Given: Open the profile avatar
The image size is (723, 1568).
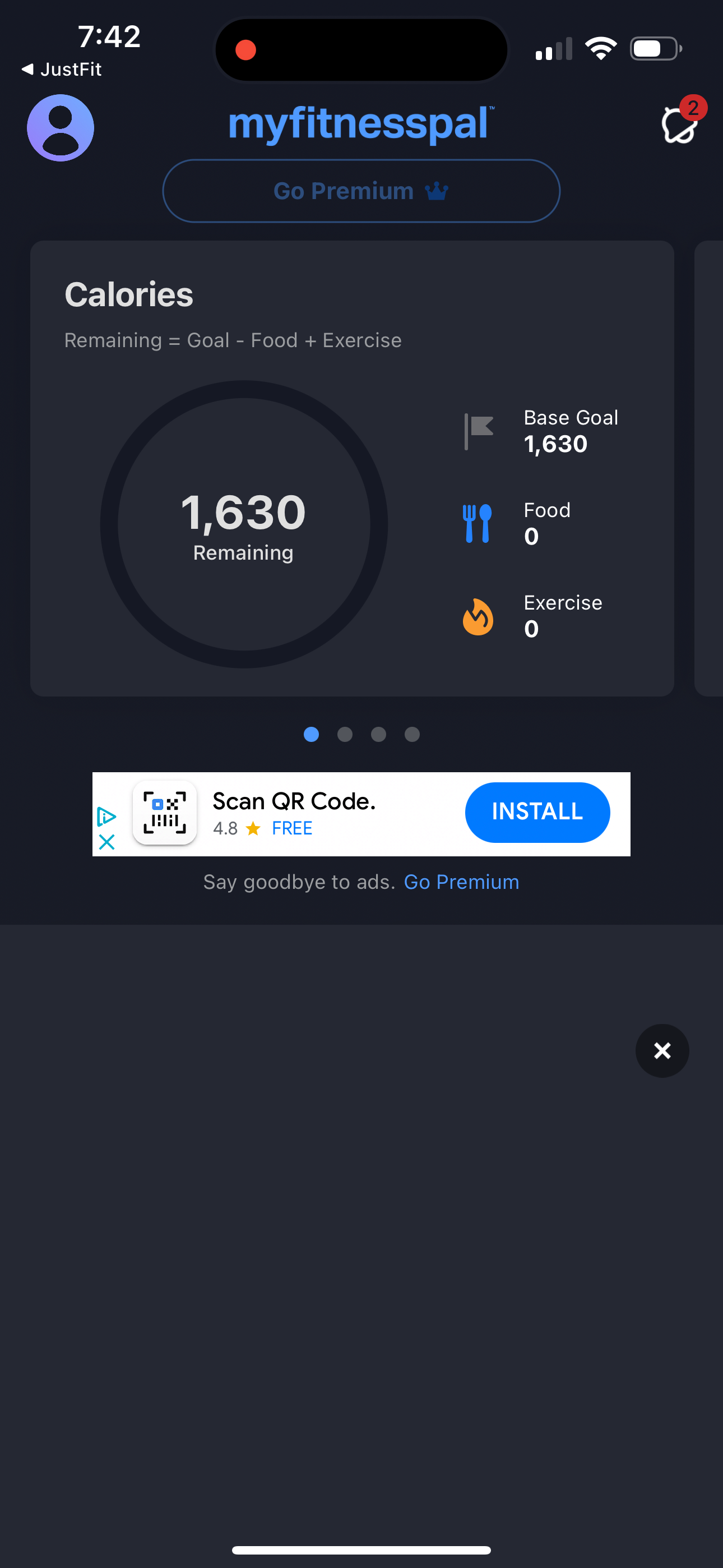Looking at the screenshot, I should (x=59, y=127).
